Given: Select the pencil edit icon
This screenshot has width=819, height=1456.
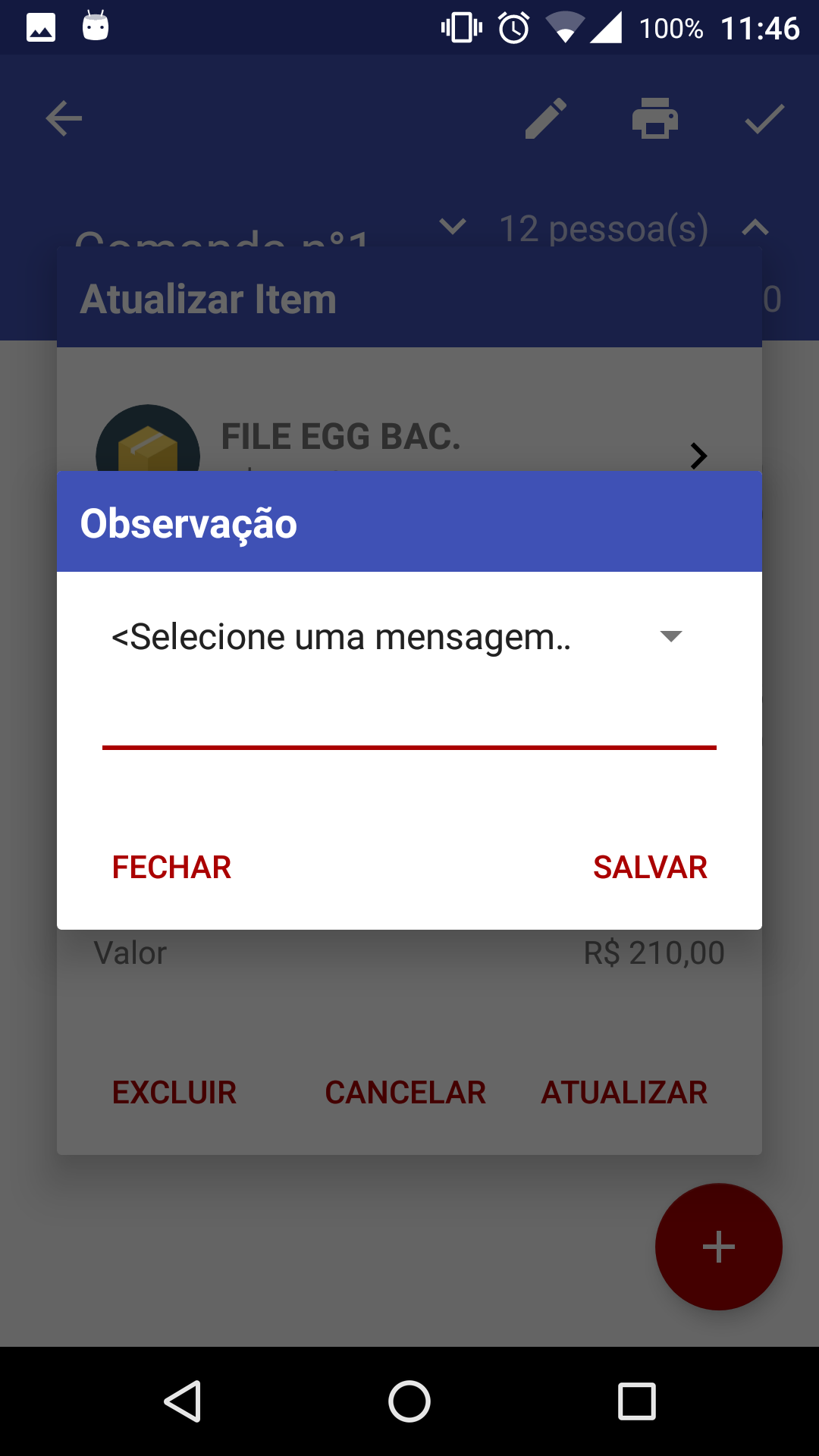Looking at the screenshot, I should point(548,118).
